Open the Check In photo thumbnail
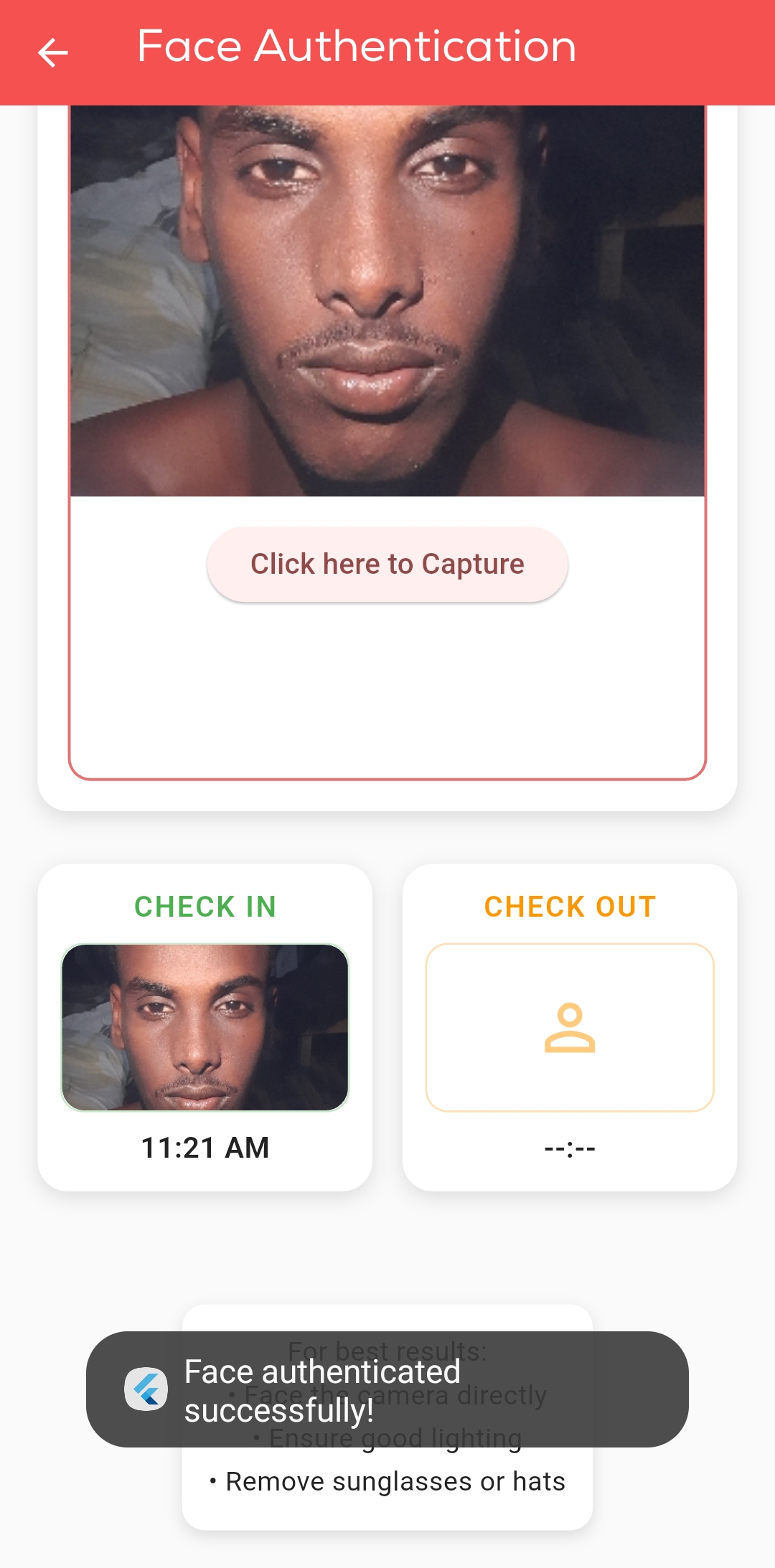Image resolution: width=775 pixels, height=1568 pixels. (205, 1027)
